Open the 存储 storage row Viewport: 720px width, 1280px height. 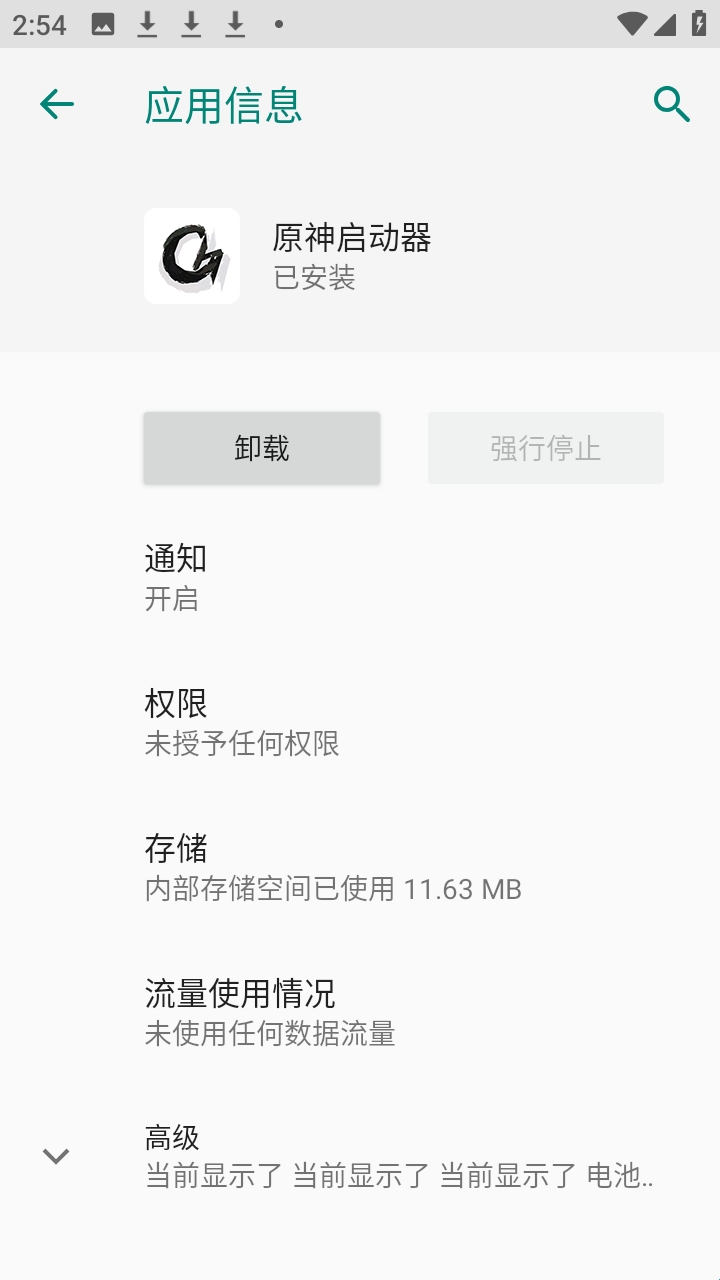[360, 868]
